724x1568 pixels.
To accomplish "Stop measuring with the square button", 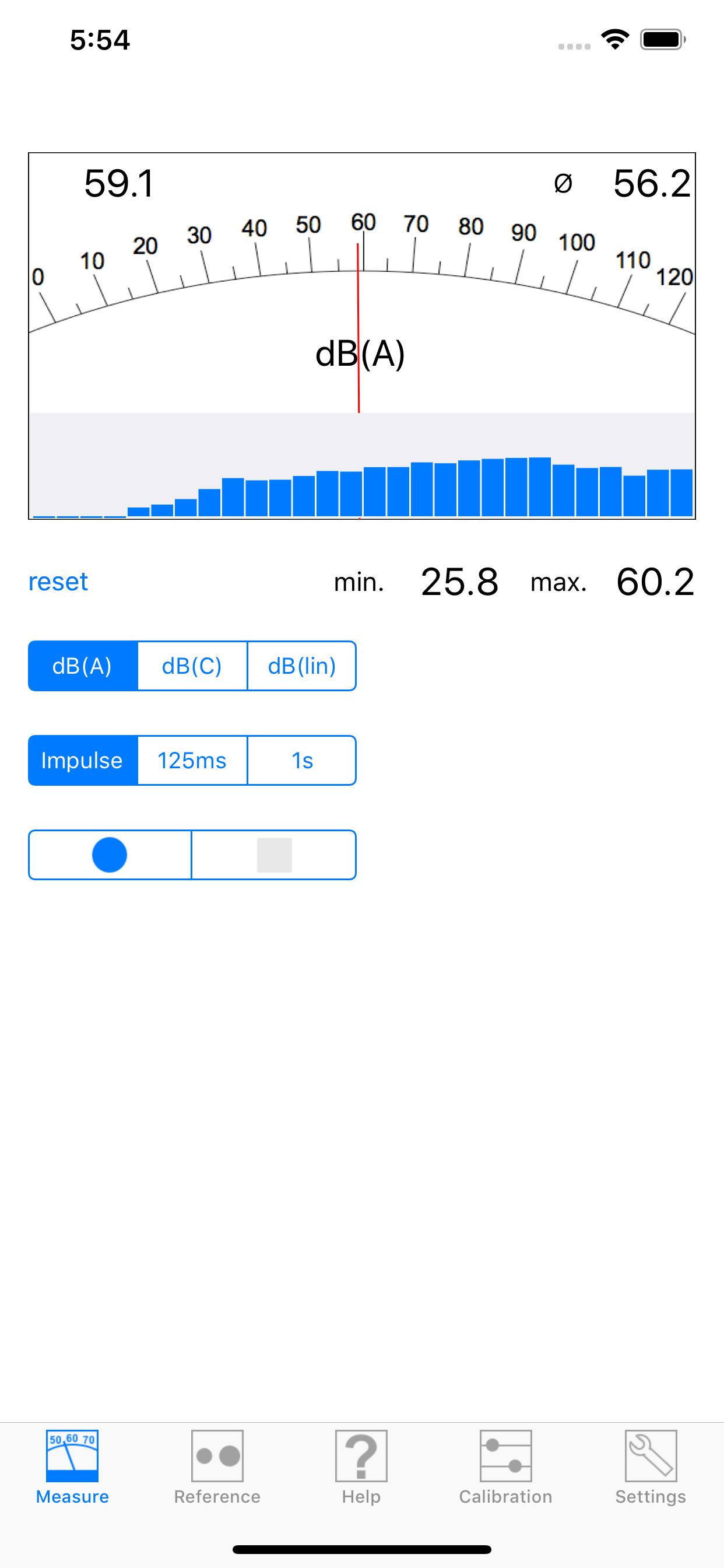I will 275,855.
